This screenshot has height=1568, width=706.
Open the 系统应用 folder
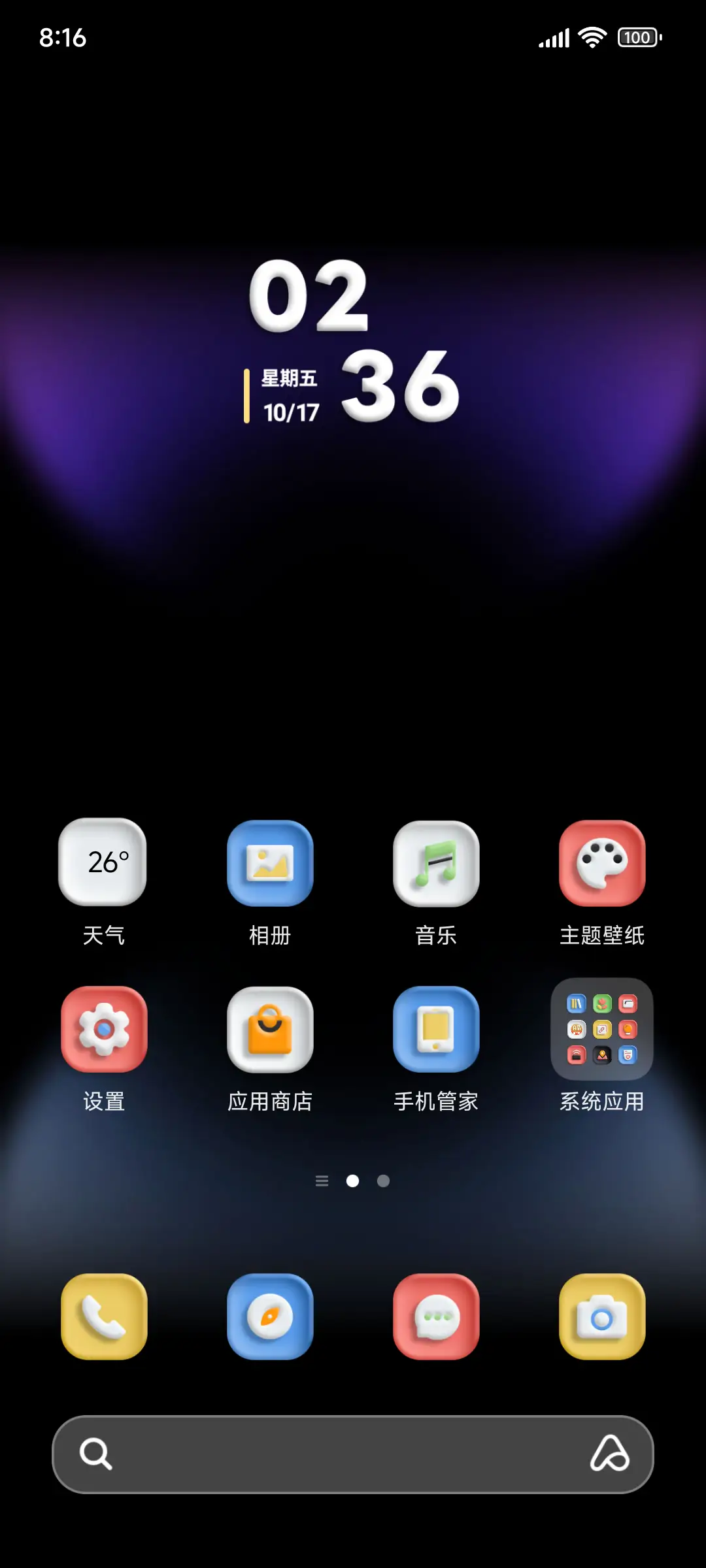pos(602,1030)
